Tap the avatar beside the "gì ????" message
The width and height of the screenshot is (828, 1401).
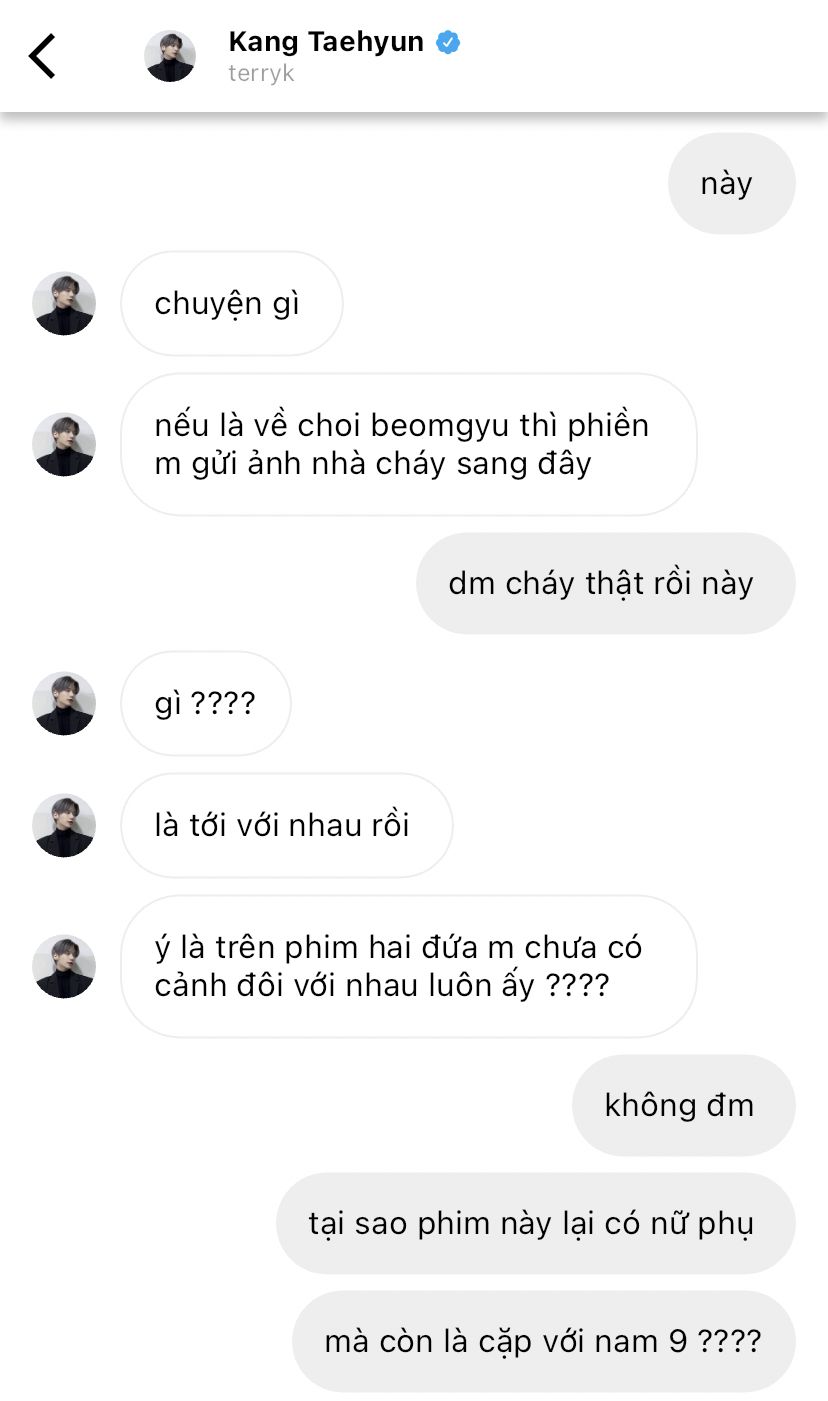click(x=64, y=704)
